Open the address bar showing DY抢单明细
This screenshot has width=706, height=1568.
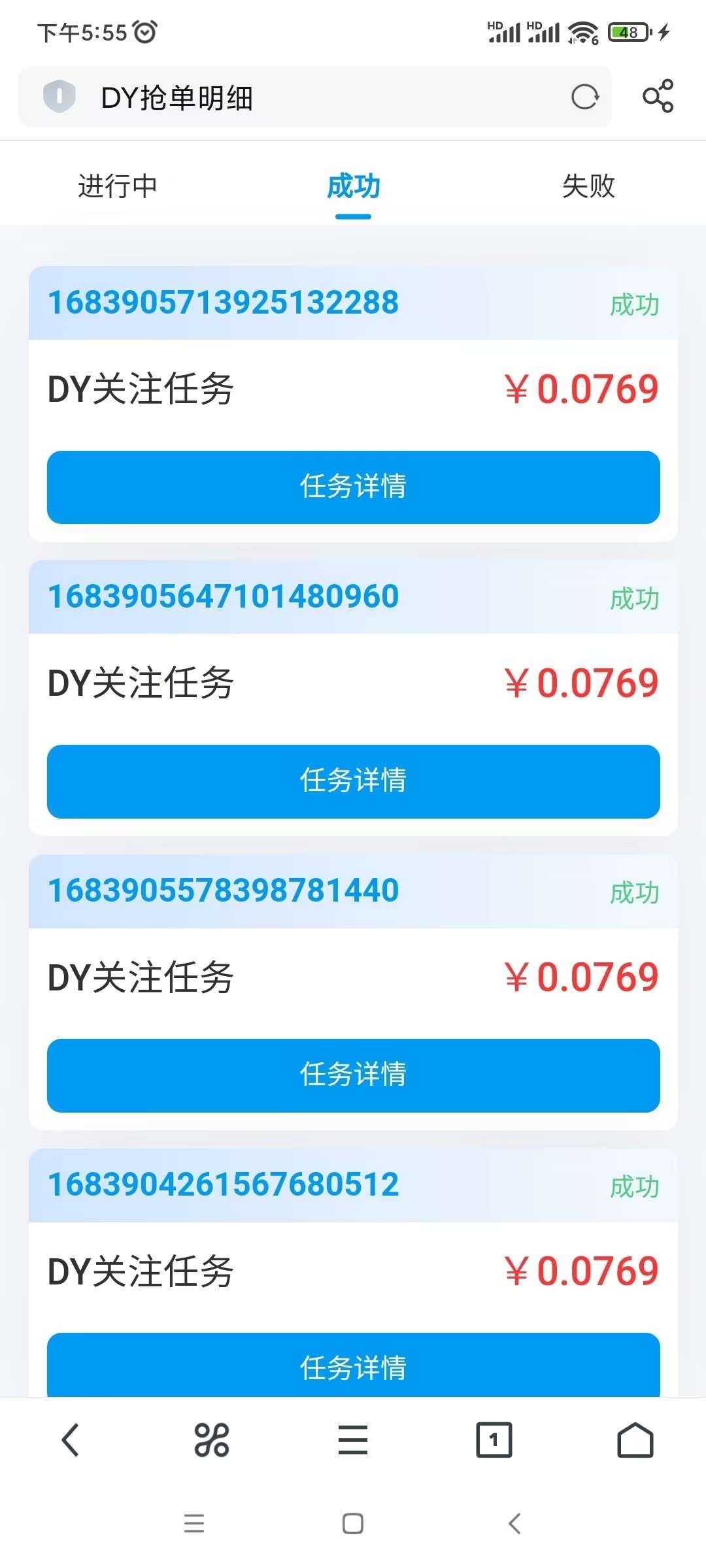pos(315,97)
